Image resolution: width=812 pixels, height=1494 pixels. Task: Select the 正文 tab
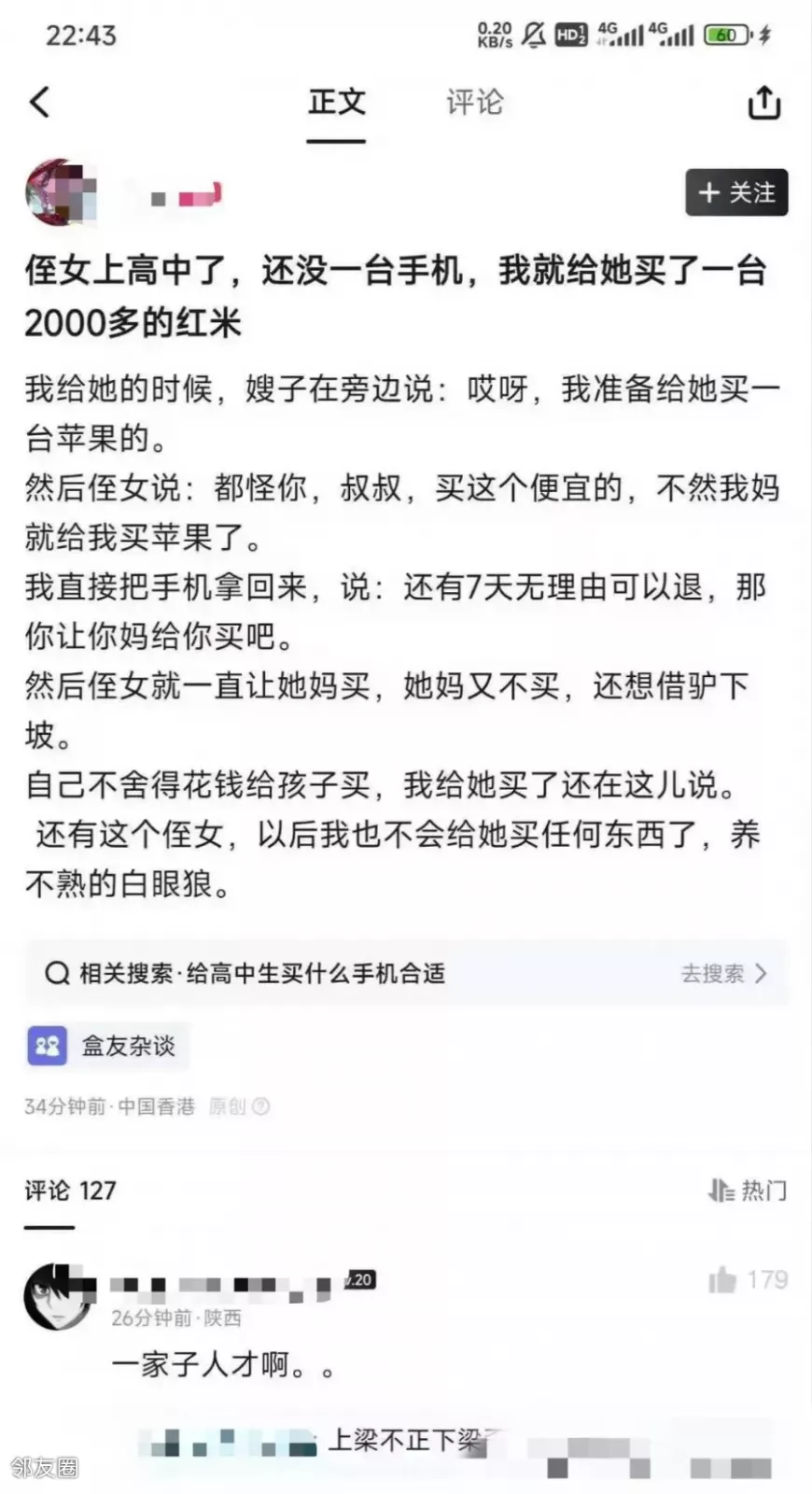336,102
